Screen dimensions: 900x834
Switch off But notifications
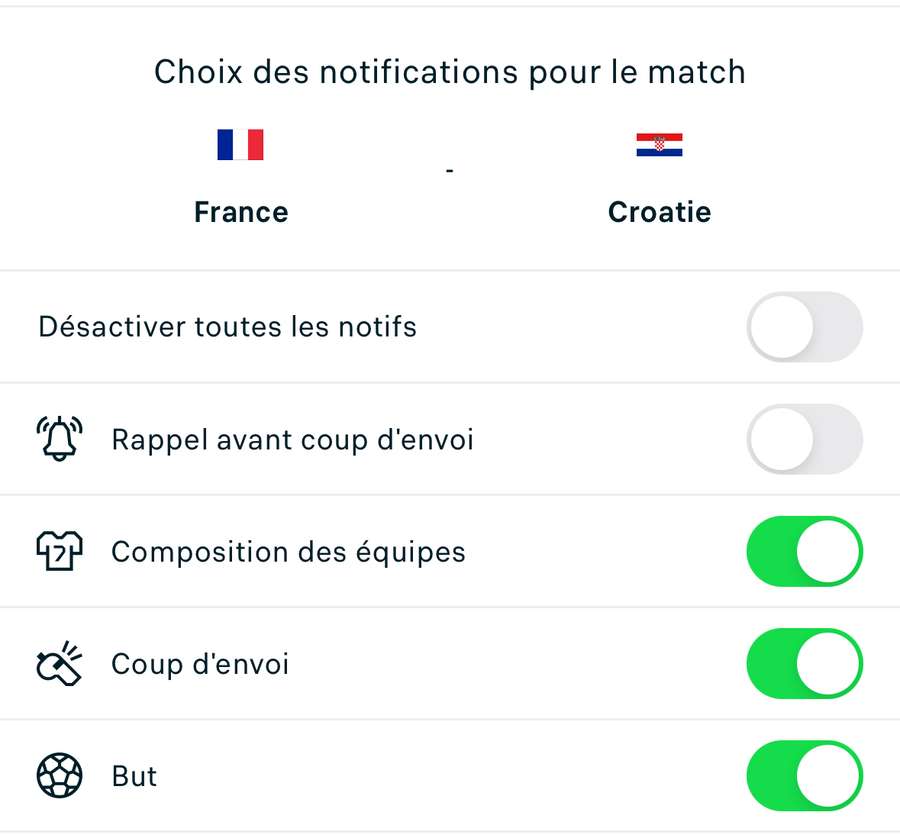804,775
